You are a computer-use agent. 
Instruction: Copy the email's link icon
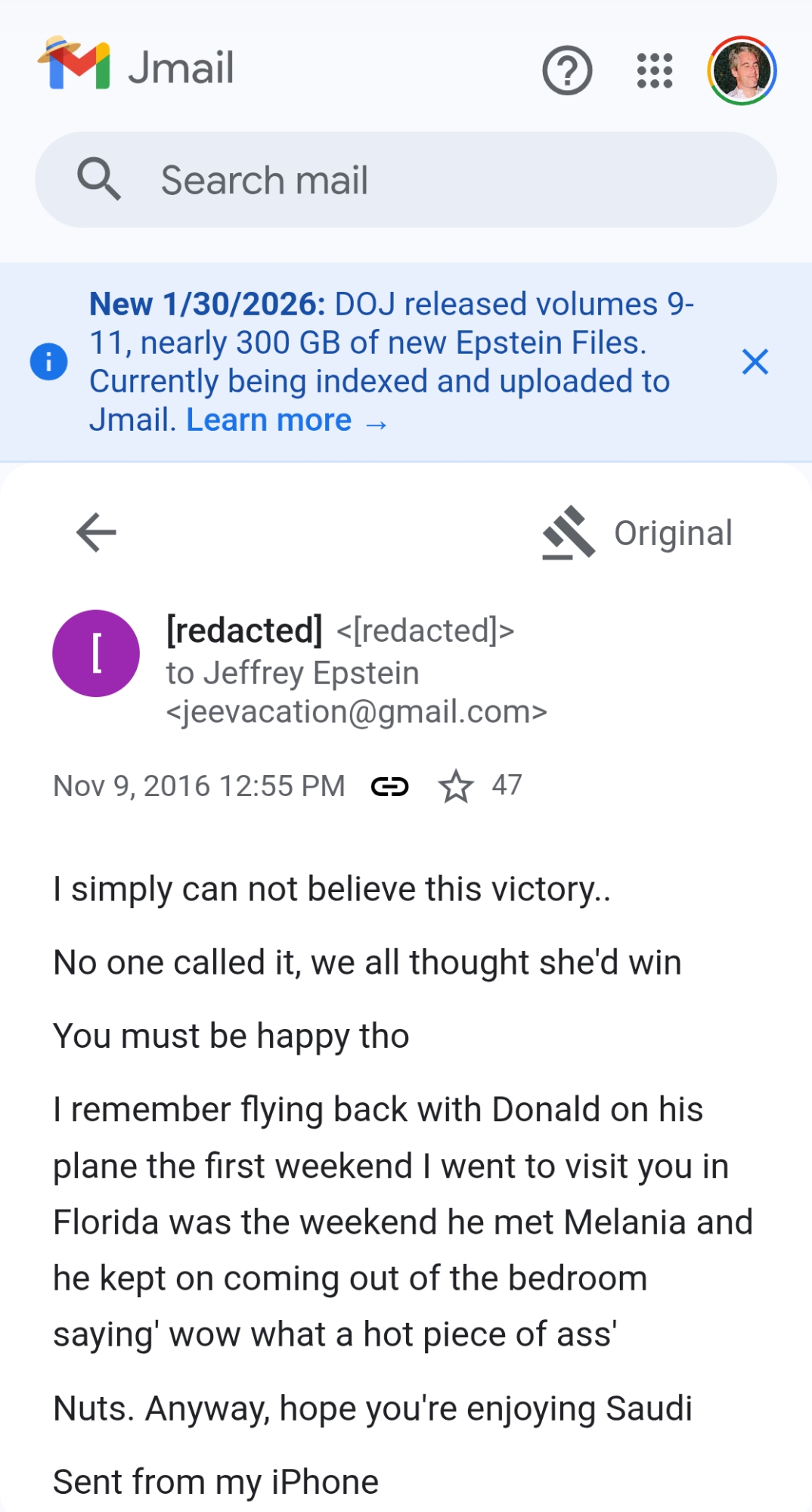[x=389, y=787]
